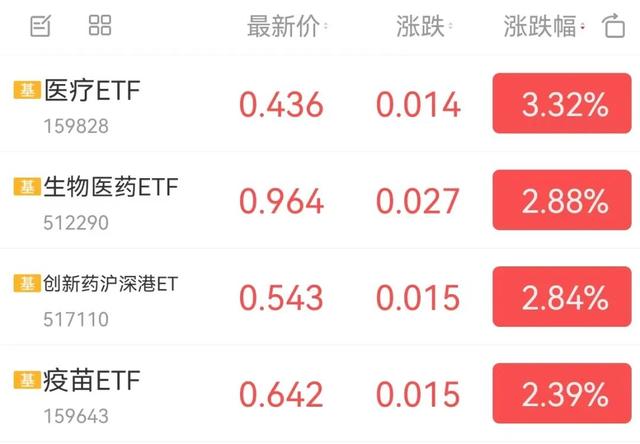Sort list by 最新价 column
The width and height of the screenshot is (640, 444).
point(286,27)
